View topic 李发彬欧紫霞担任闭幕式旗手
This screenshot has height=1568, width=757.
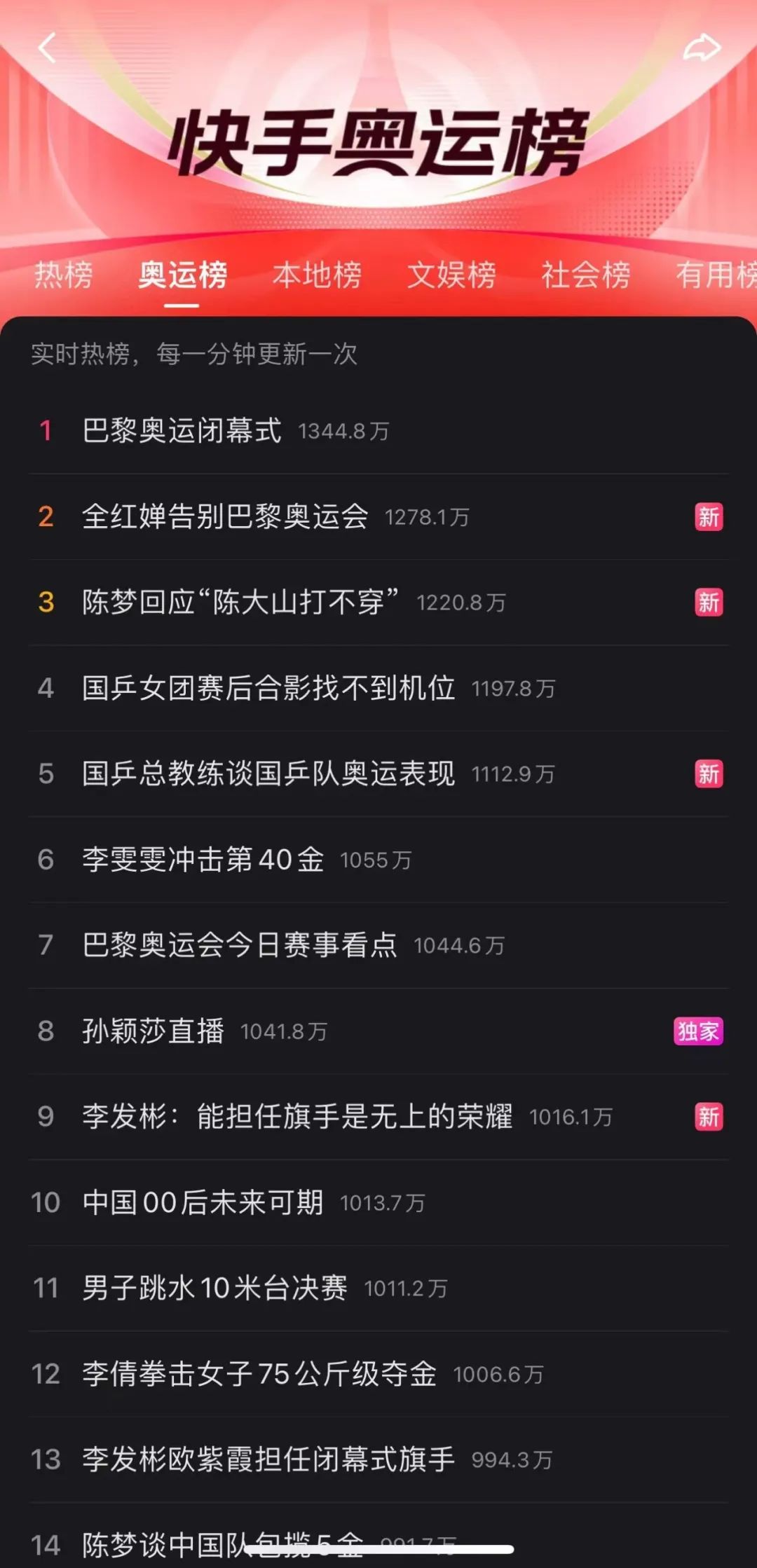point(268,1460)
